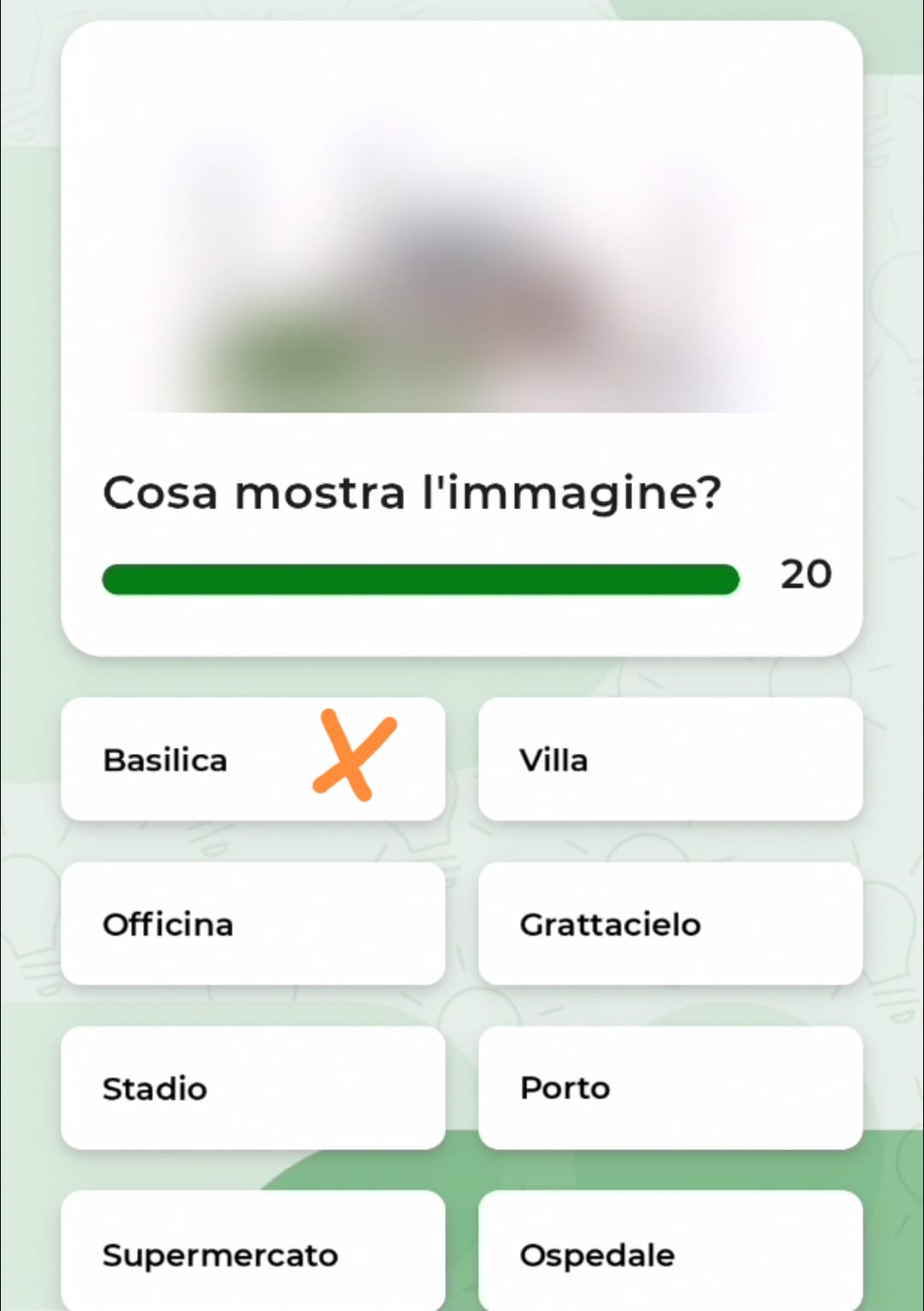The height and width of the screenshot is (1311, 924).
Task: Choose the Supermercato option
Action: point(253,1252)
